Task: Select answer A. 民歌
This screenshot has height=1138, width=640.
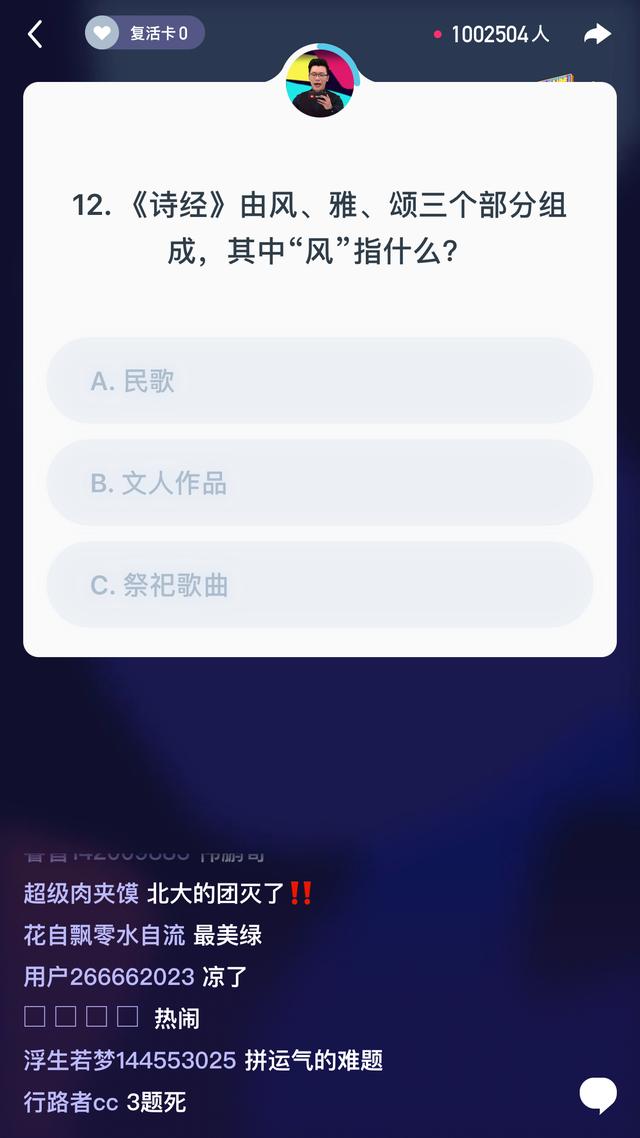Action: [320, 381]
